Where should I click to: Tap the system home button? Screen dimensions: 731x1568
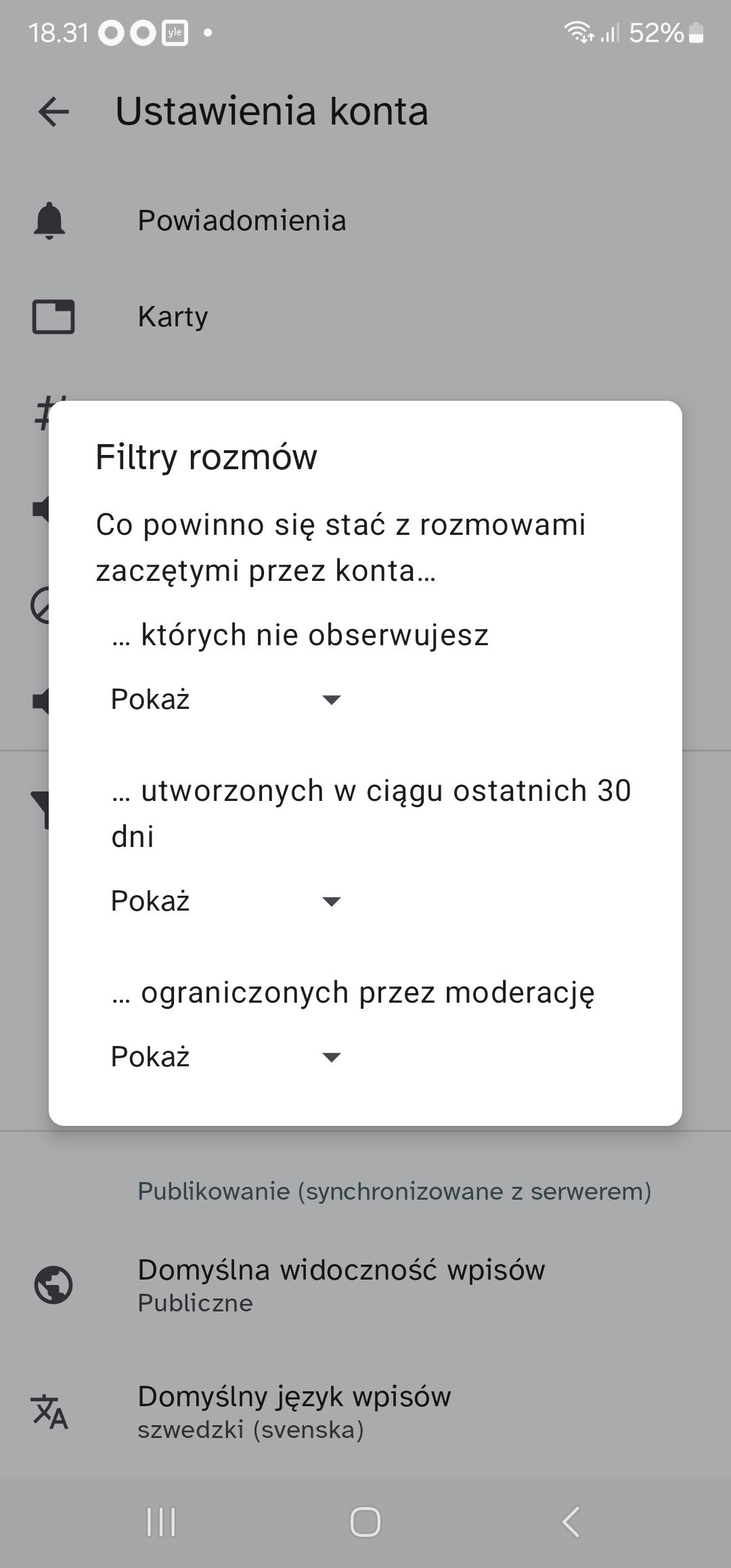coord(365,1522)
